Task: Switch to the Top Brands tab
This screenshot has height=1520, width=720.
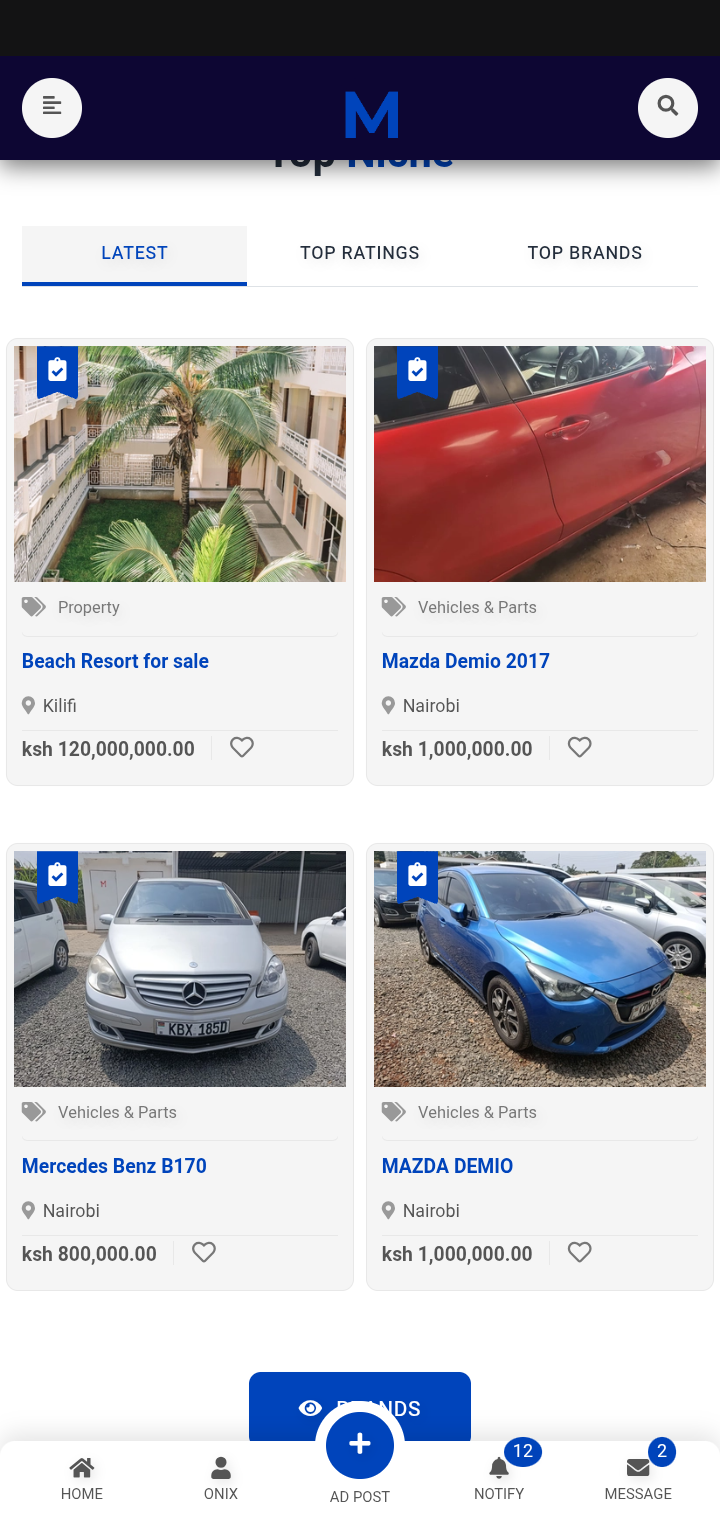Action: click(x=585, y=254)
